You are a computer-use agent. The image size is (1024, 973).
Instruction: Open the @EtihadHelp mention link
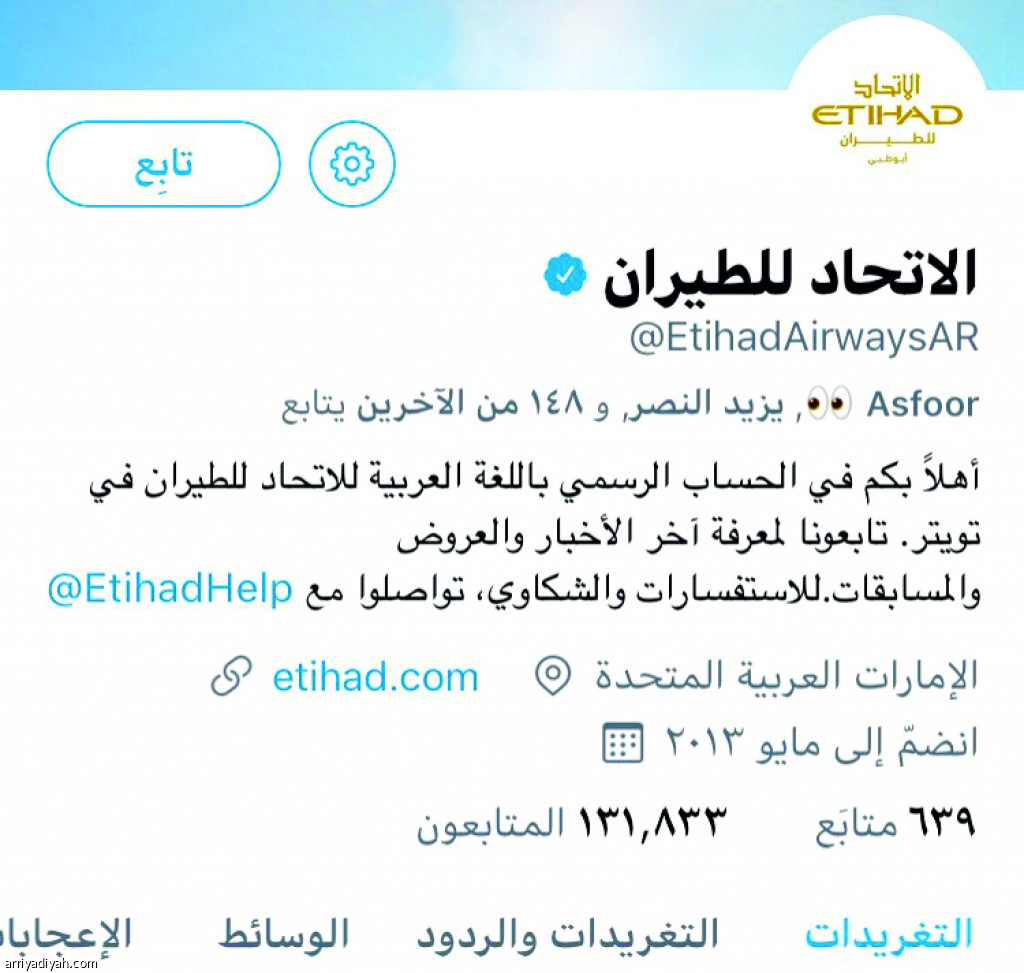click(x=170, y=591)
